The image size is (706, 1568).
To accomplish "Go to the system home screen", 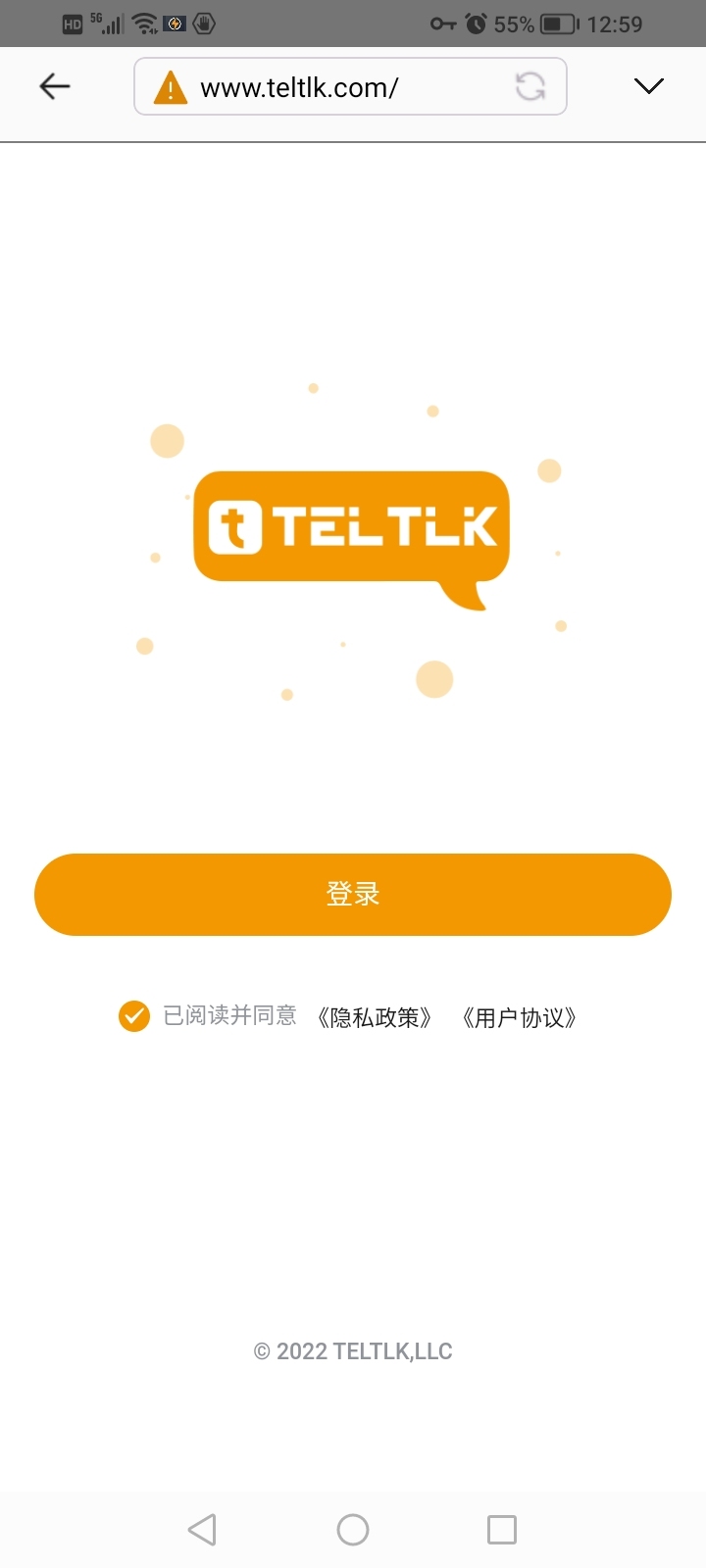I will click(353, 1530).
